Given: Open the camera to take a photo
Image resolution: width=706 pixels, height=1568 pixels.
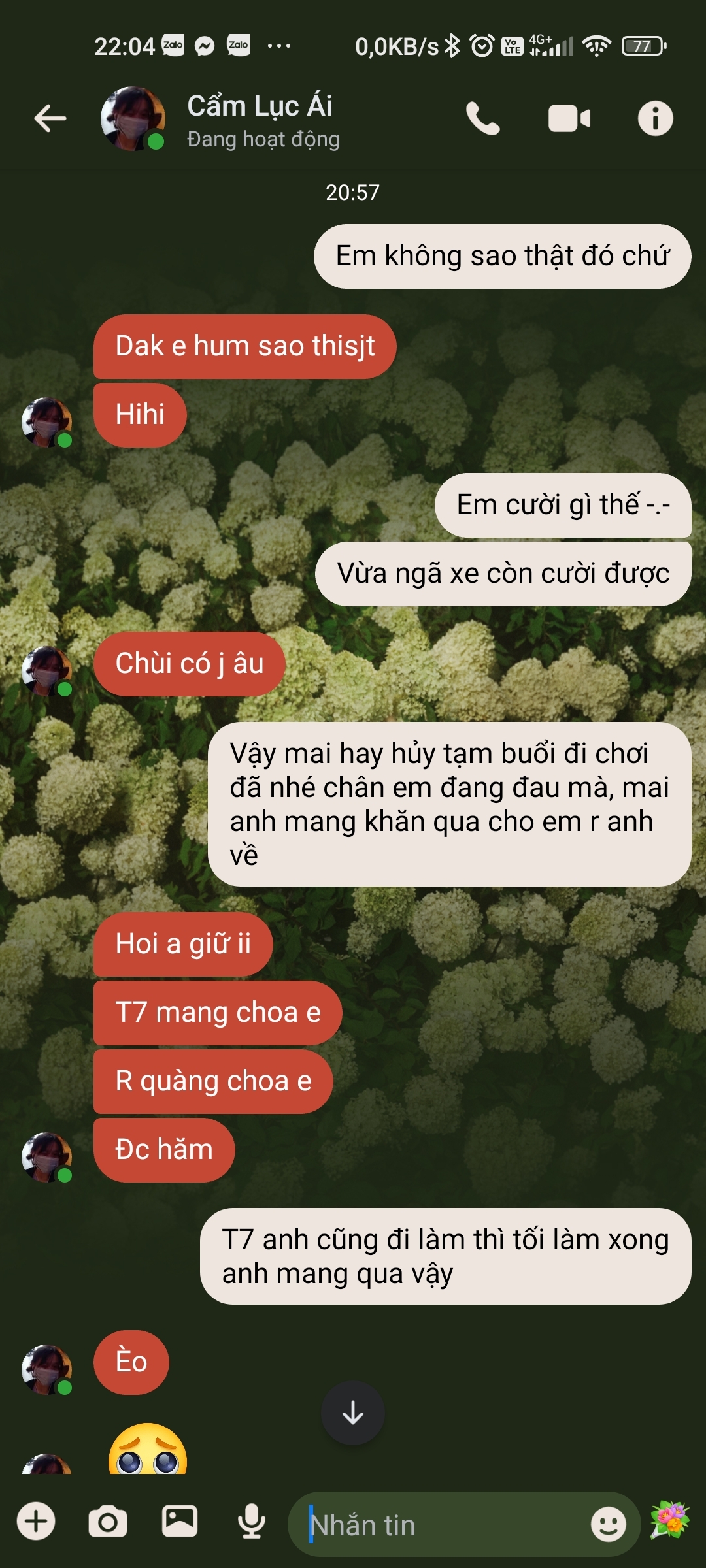Looking at the screenshot, I should click(x=108, y=1521).
